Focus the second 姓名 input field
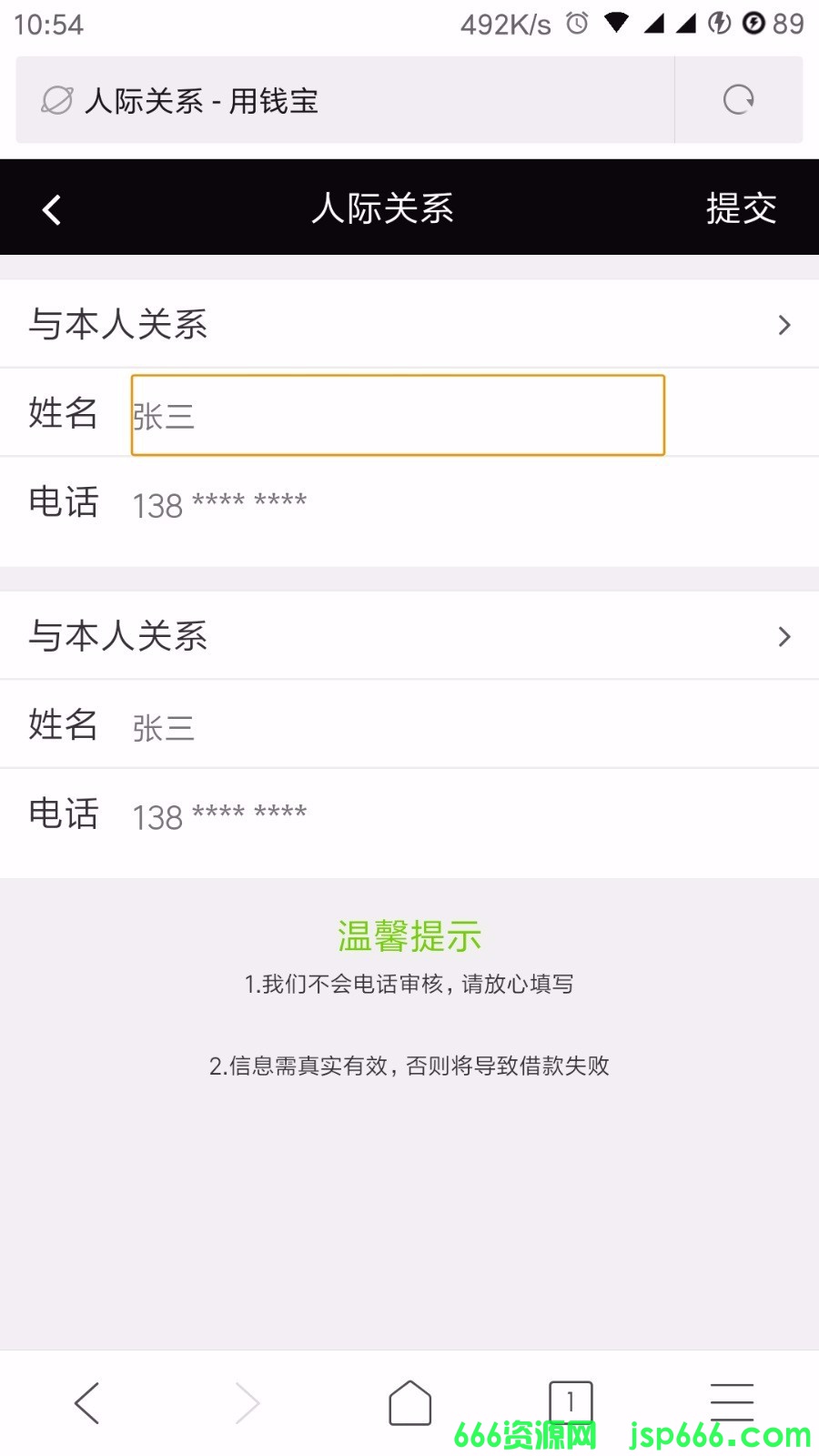Viewport: 819px width, 1456px height. coord(455,726)
